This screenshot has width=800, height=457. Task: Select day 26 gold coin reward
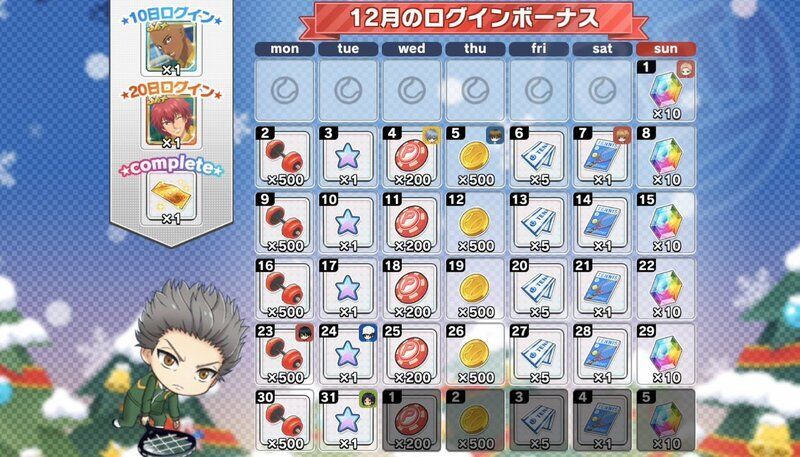(473, 352)
